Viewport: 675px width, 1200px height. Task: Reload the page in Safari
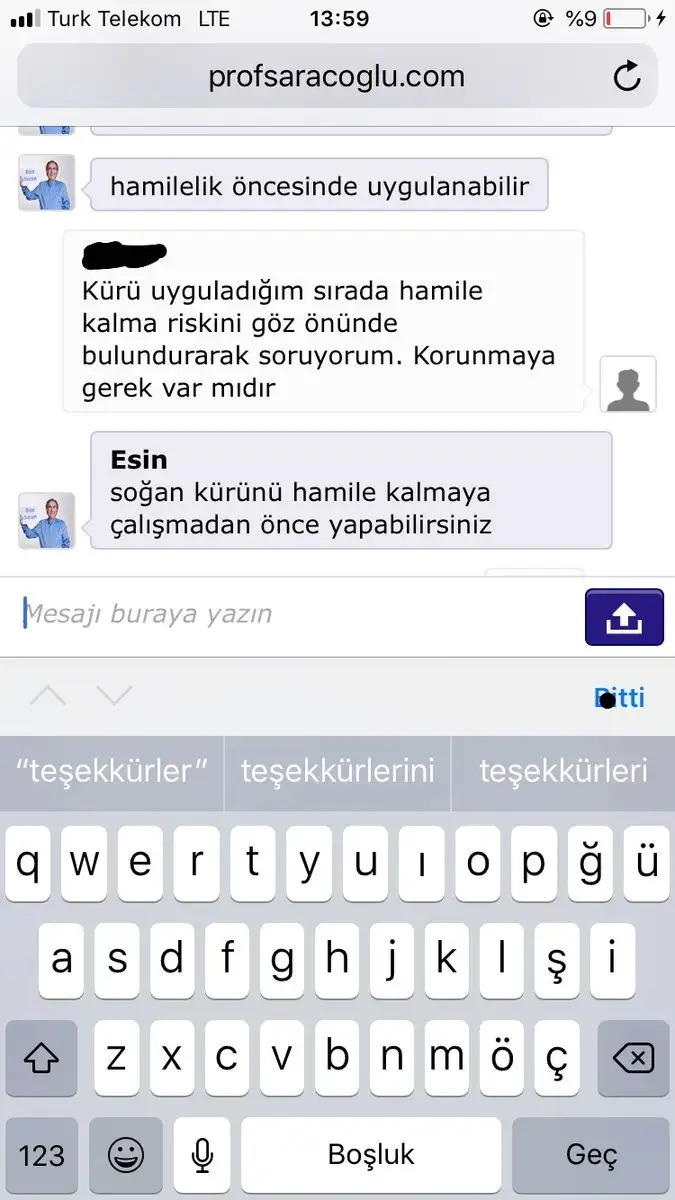(627, 77)
